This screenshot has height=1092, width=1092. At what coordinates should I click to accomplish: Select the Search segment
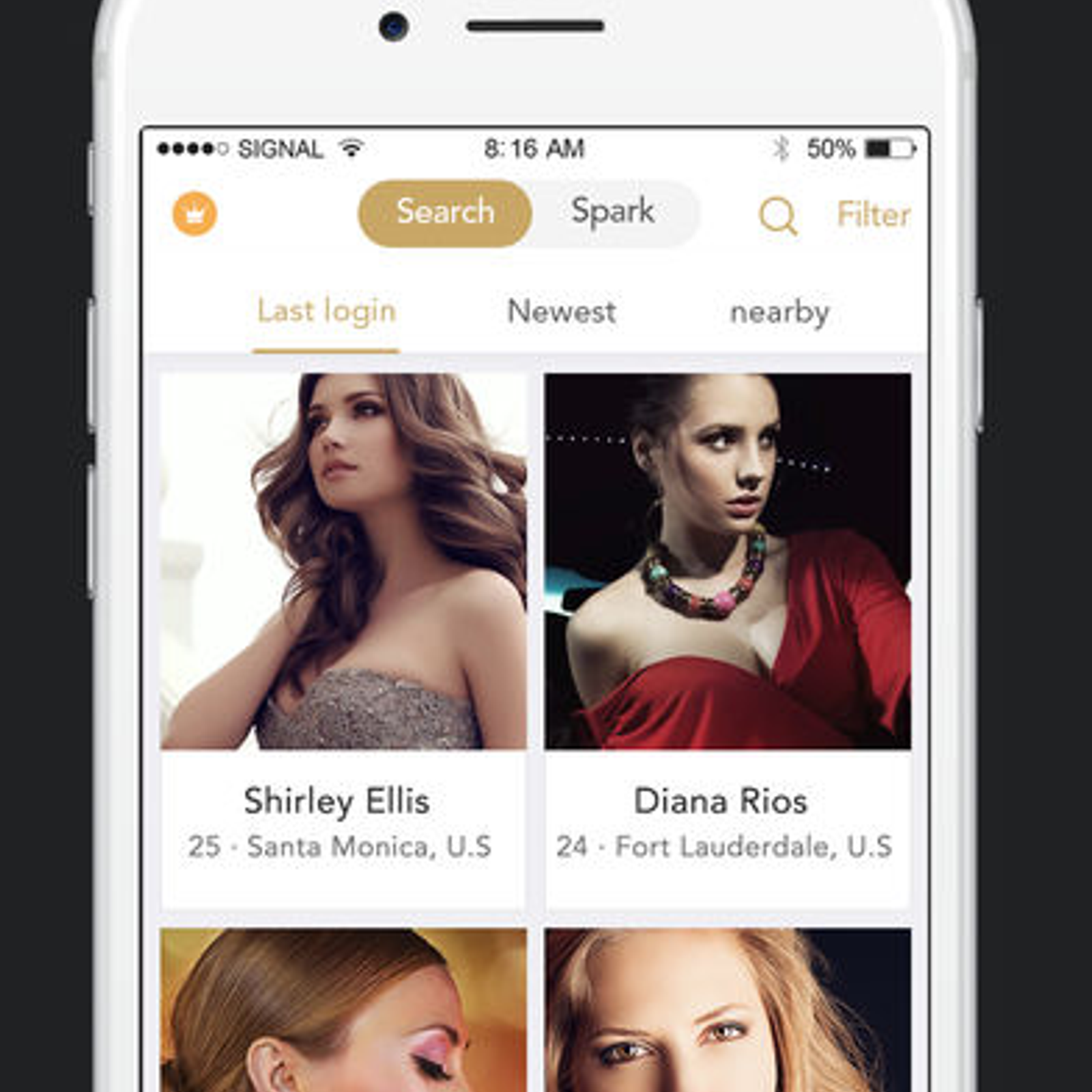(445, 212)
